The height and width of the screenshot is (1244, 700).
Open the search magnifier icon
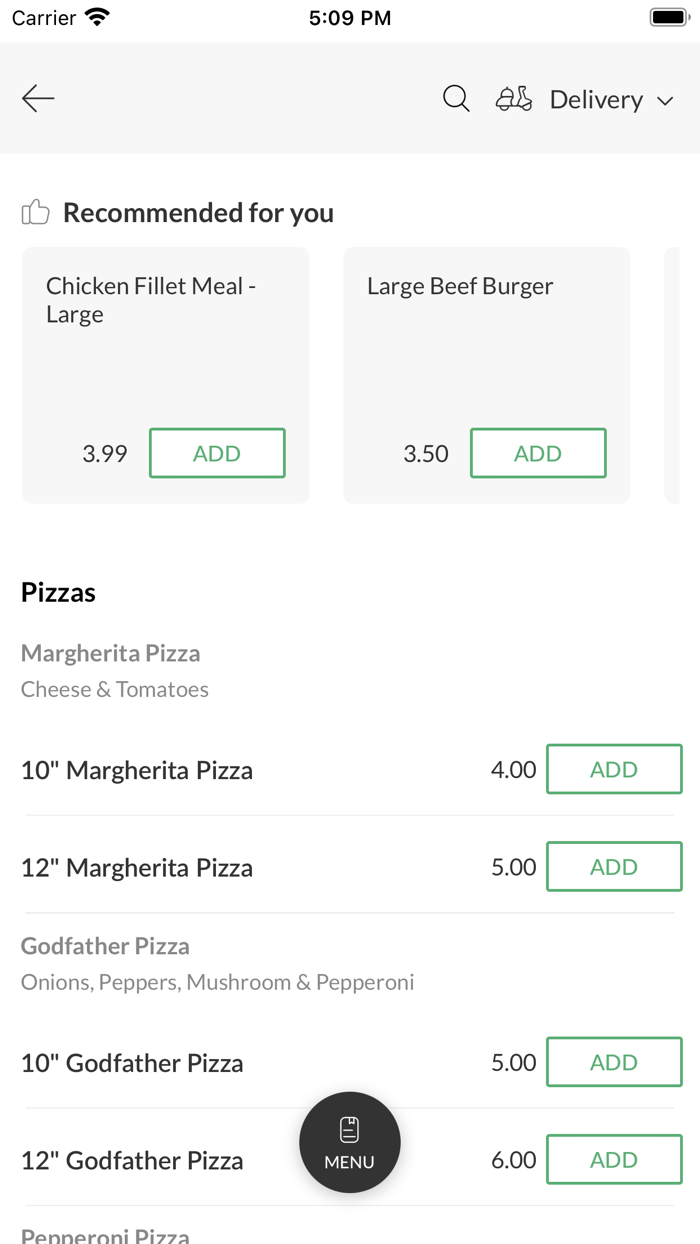click(x=456, y=98)
